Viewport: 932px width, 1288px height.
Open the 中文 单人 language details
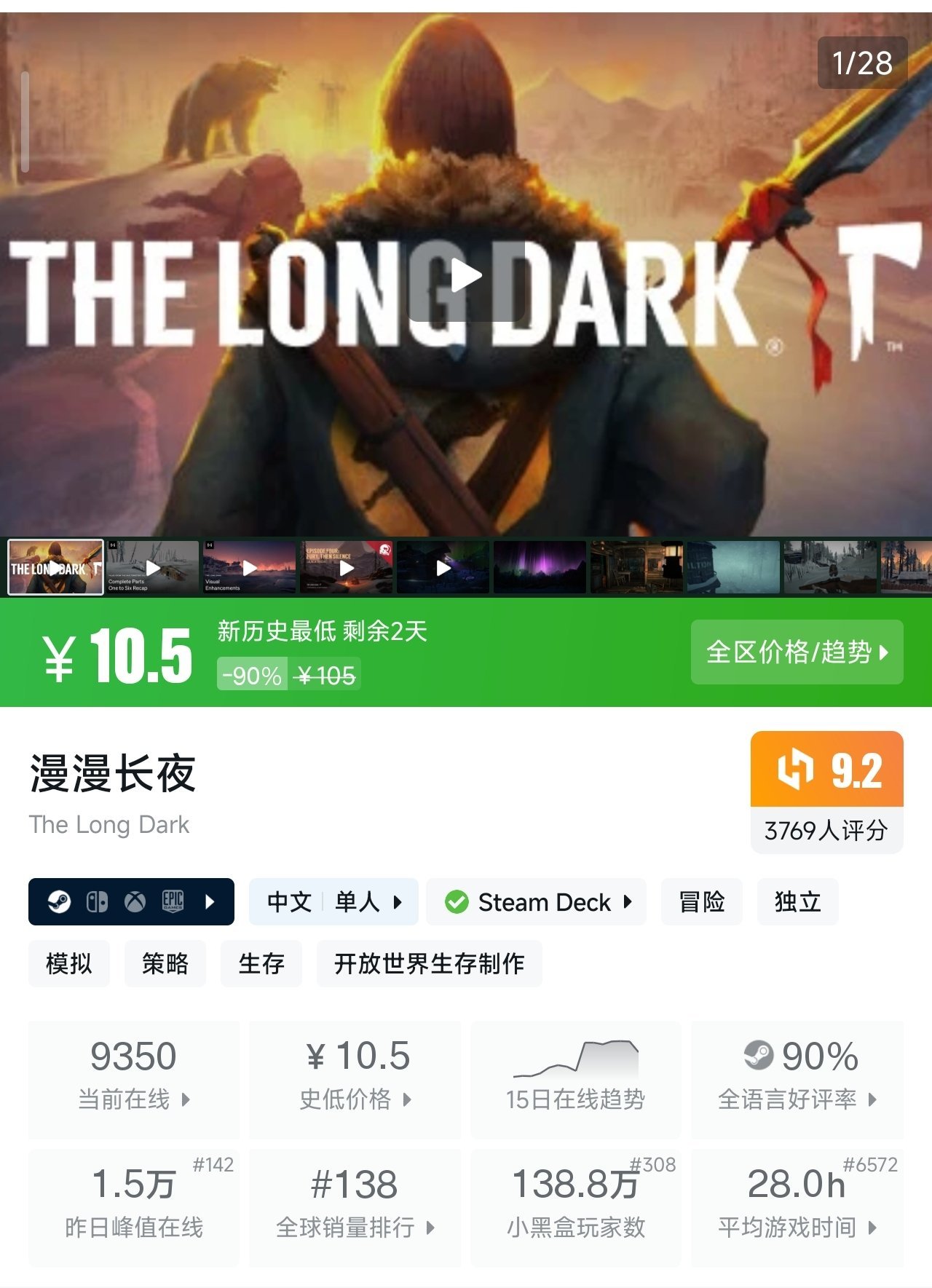click(333, 902)
